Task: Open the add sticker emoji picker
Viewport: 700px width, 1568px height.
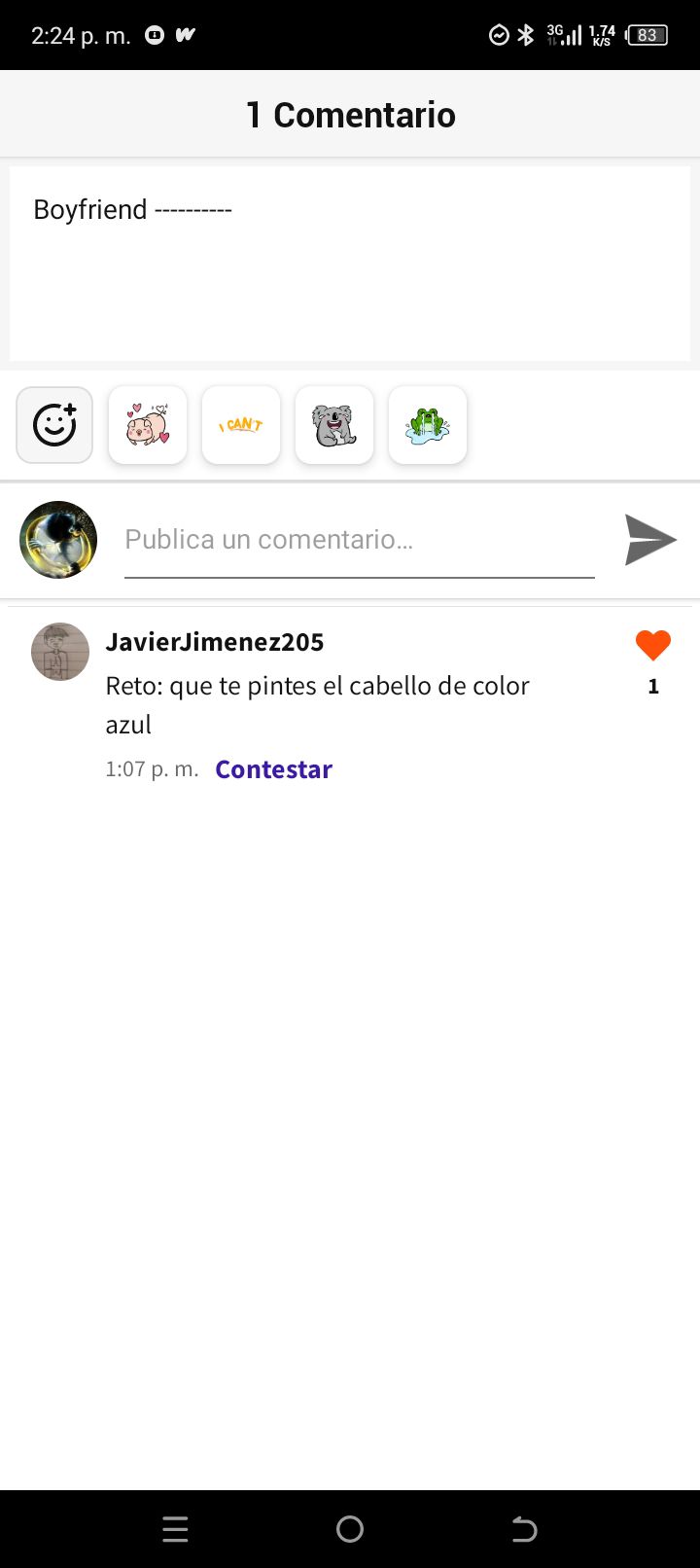Action: click(54, 425)
